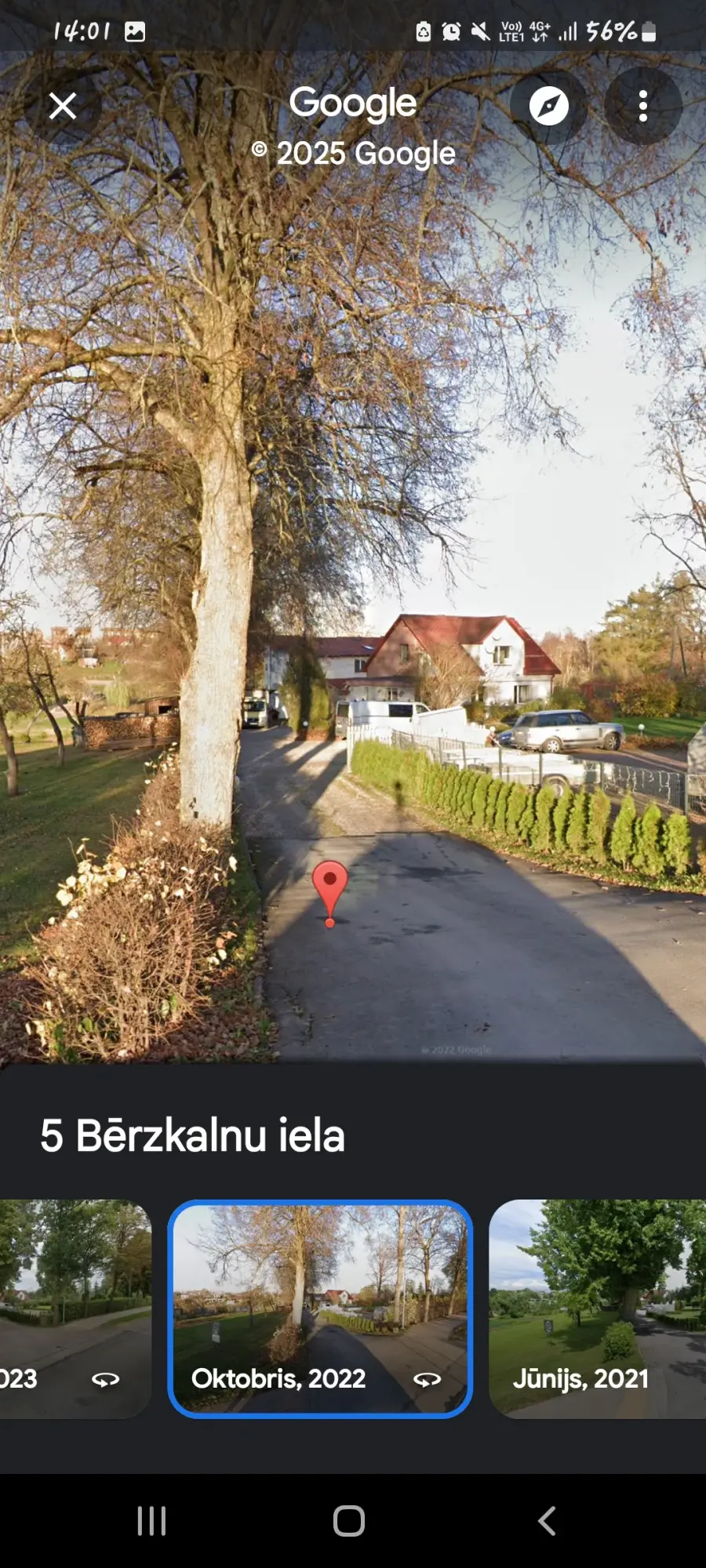Go to the home screen
Screen dimensions: 706x1568
[349, 1521]
